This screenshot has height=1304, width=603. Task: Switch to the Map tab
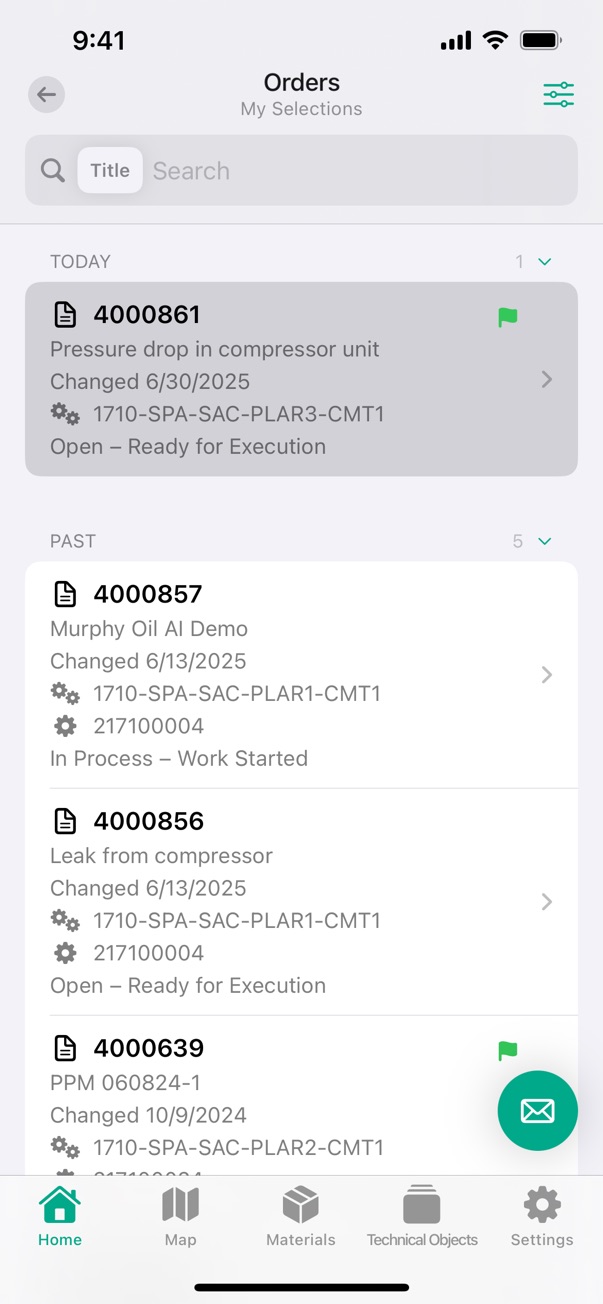click(x=181, y=1216)
